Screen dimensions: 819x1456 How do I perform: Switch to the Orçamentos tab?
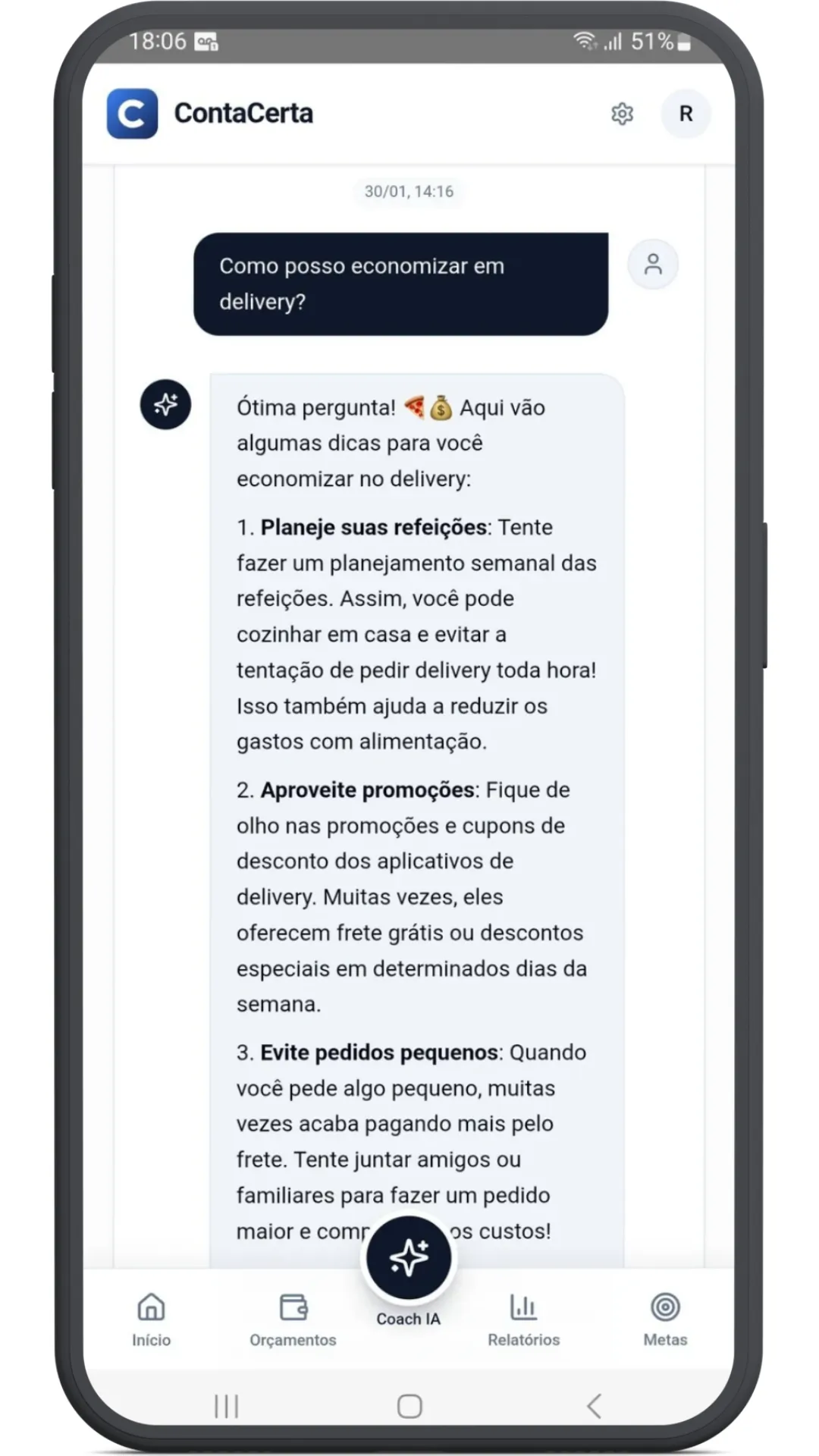(293, 1320)
